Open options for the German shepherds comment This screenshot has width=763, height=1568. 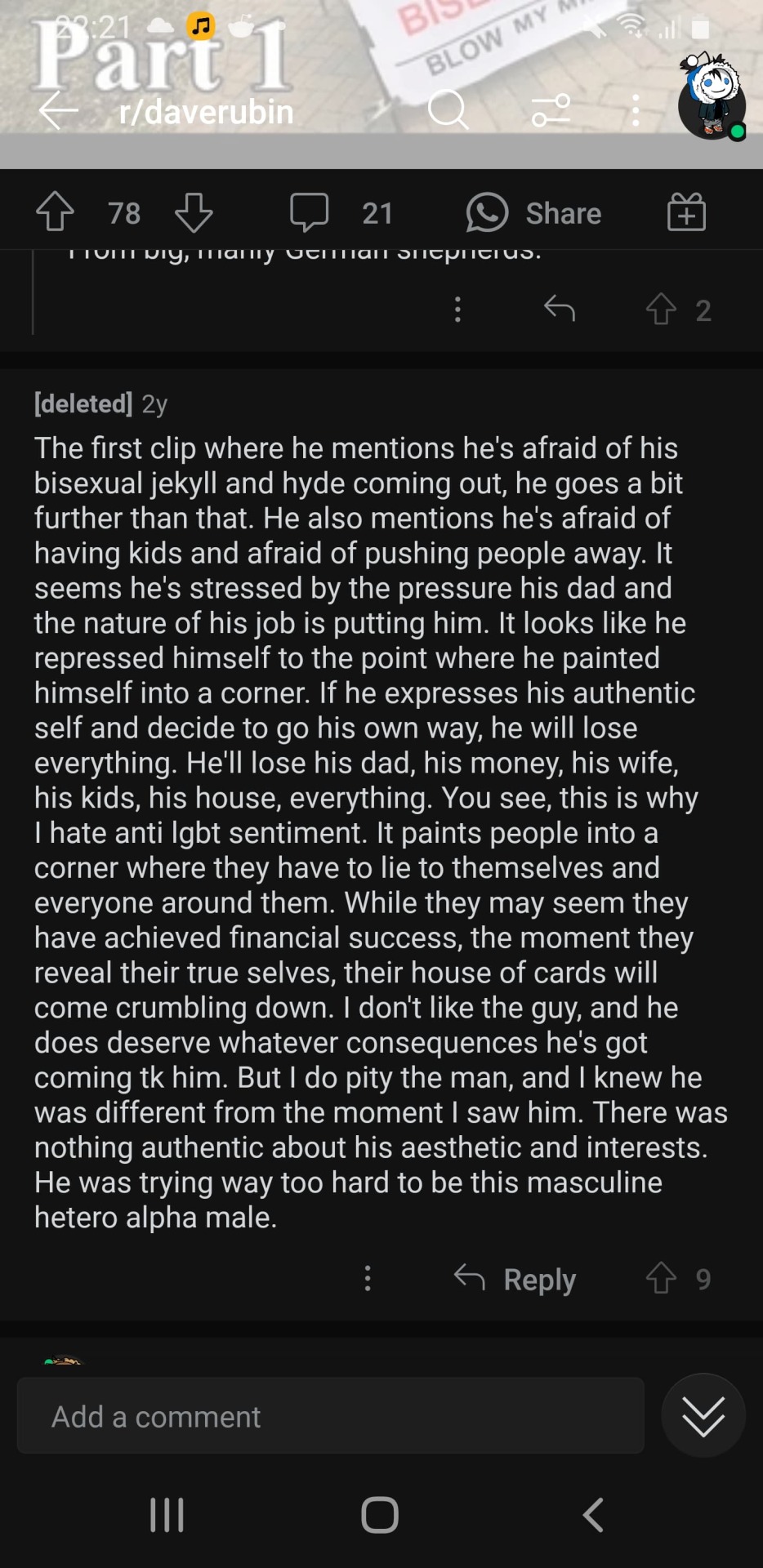pos(457,310)
